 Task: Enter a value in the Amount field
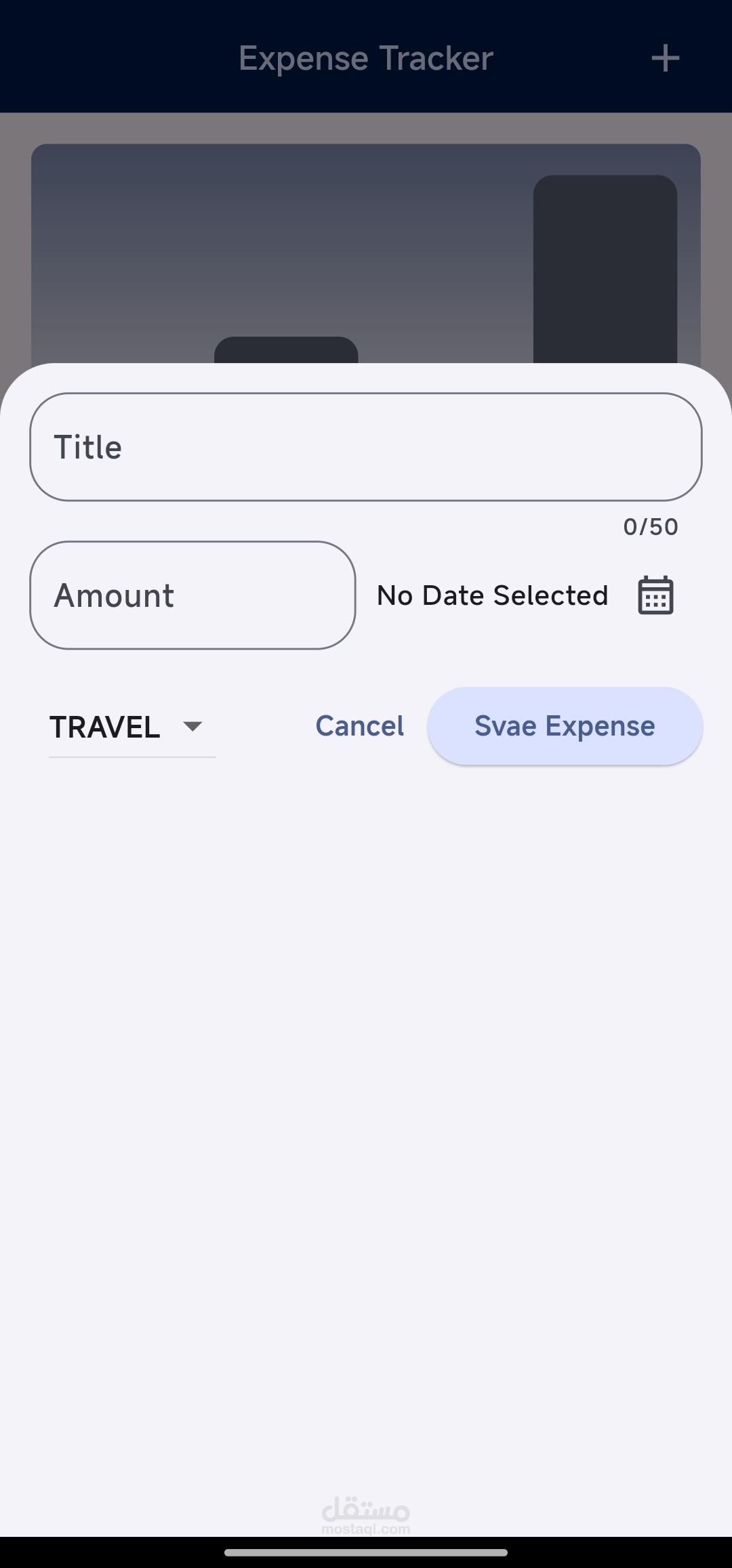point(192,595)
